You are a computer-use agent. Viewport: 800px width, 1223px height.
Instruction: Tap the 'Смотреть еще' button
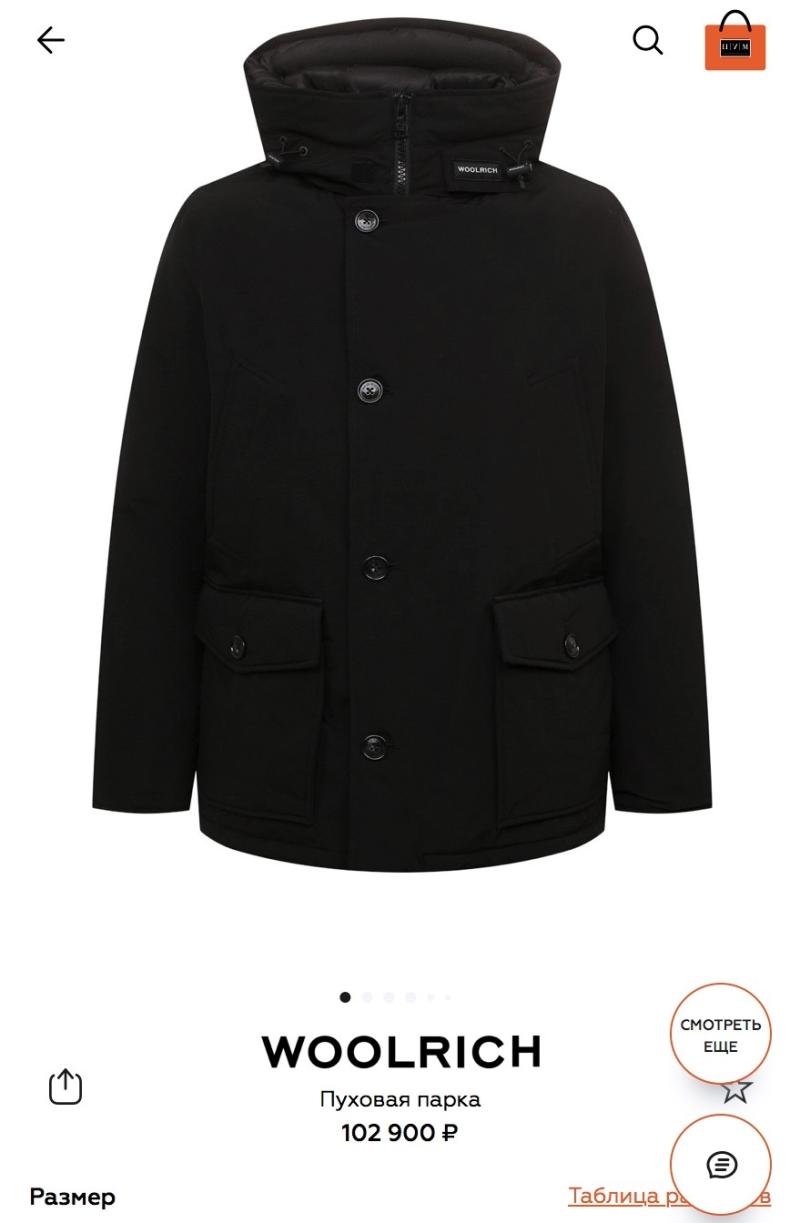tap(720, 1035)
